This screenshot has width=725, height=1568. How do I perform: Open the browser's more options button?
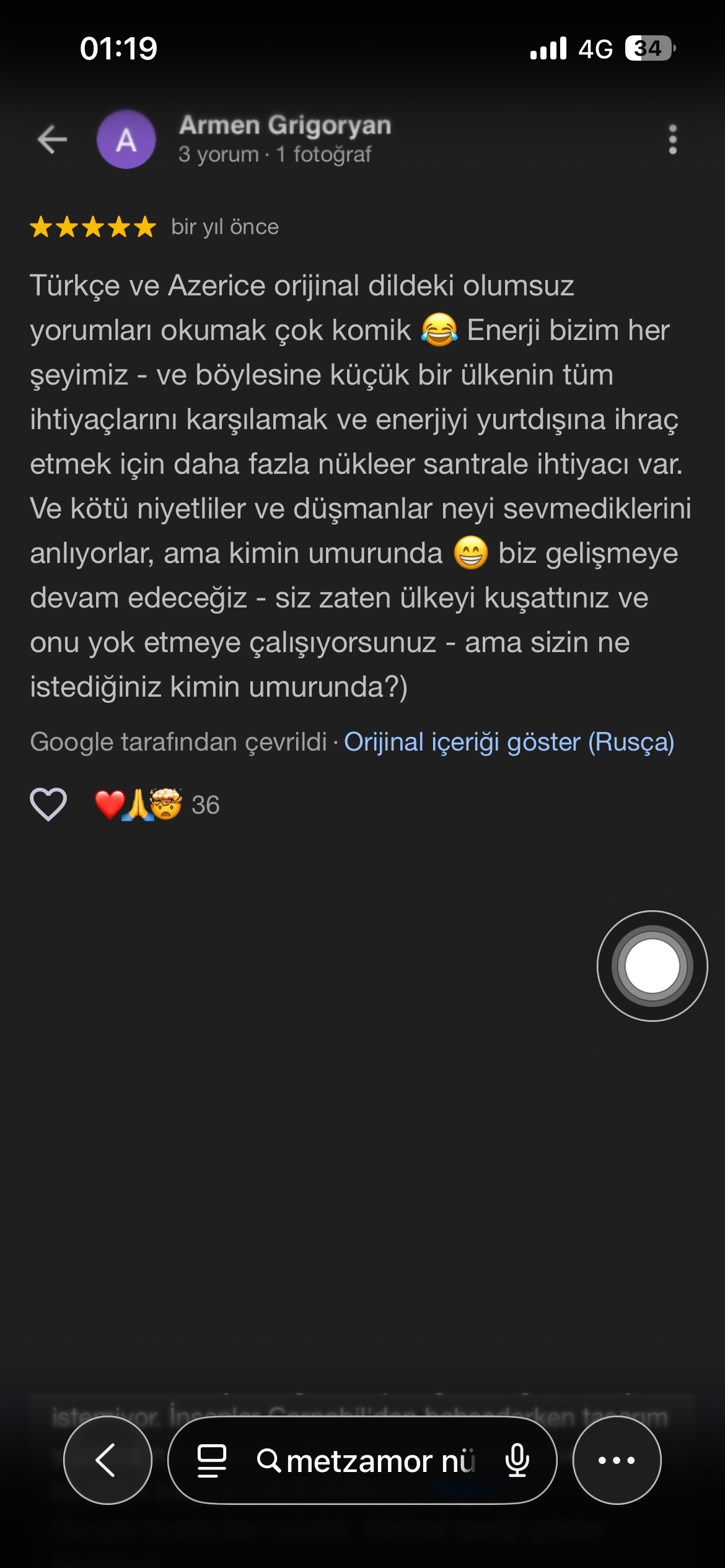[x=617, y=1460]
